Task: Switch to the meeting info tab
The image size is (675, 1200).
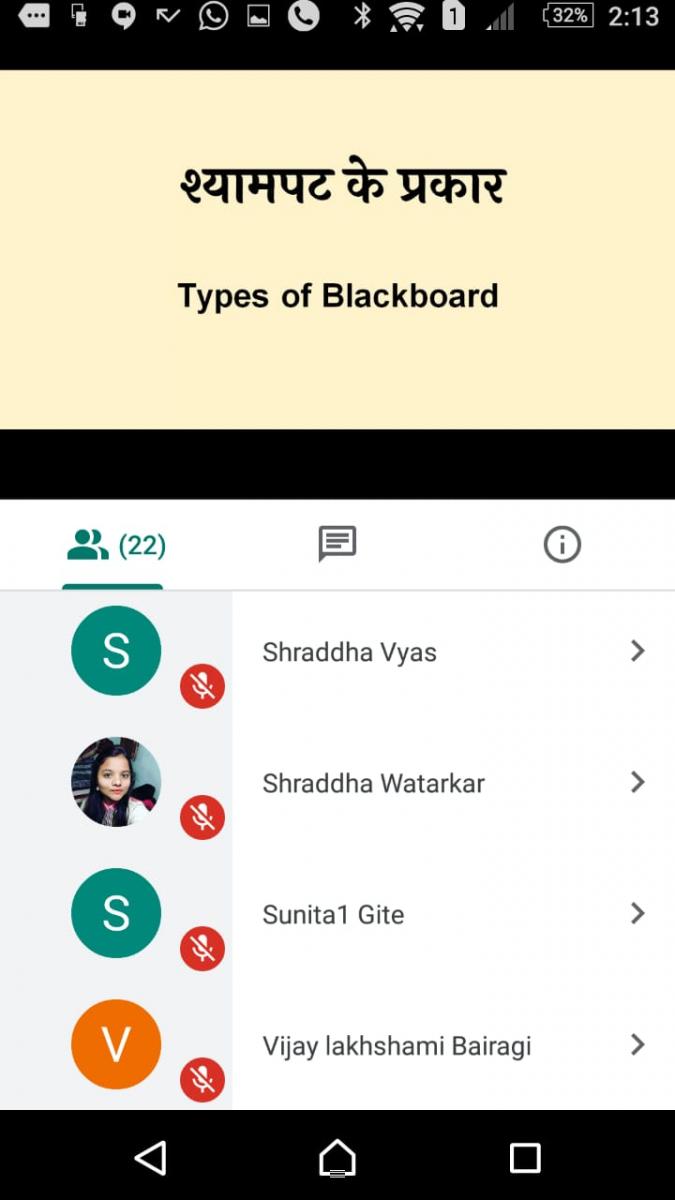Action: click(x=561, y=545)
